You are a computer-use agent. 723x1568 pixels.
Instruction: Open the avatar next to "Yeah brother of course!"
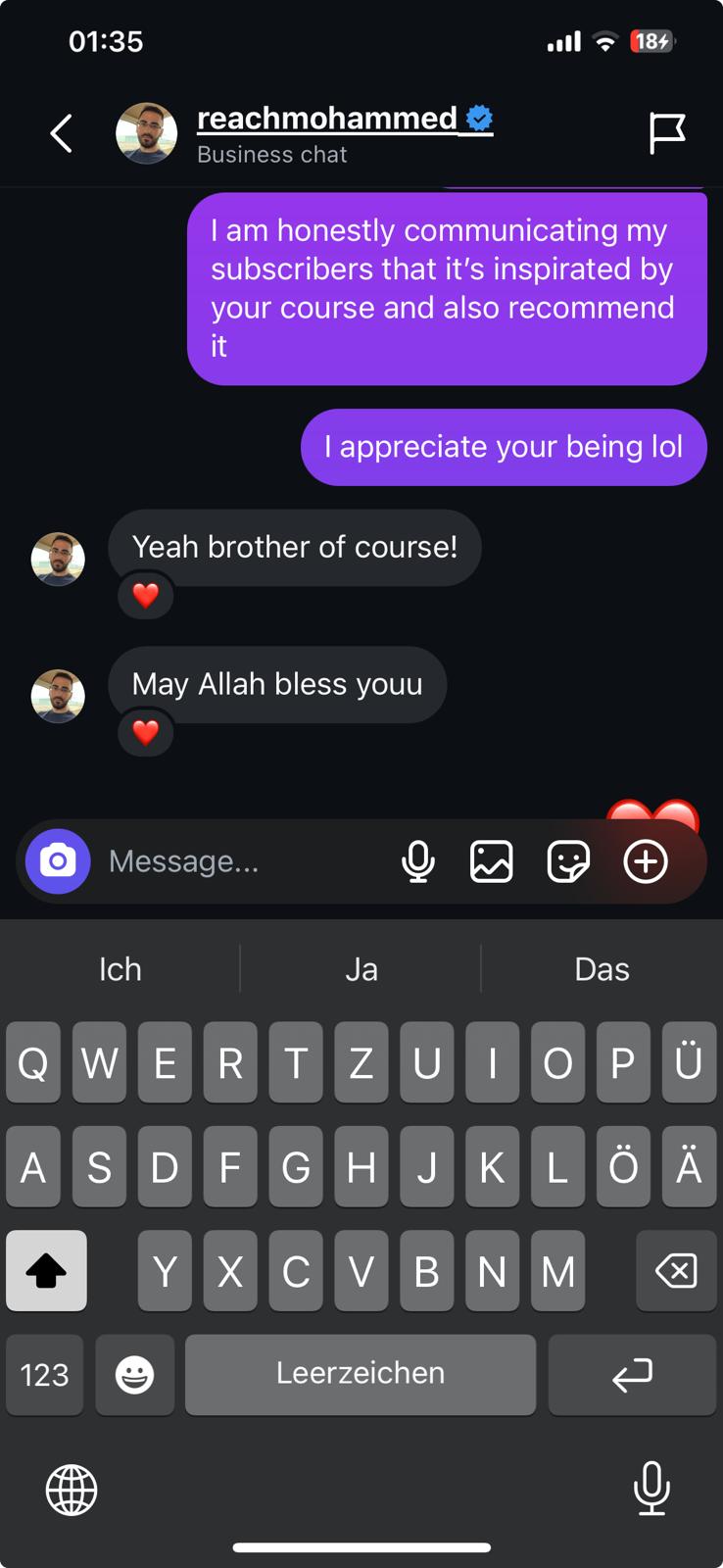(x=58, y=559)
